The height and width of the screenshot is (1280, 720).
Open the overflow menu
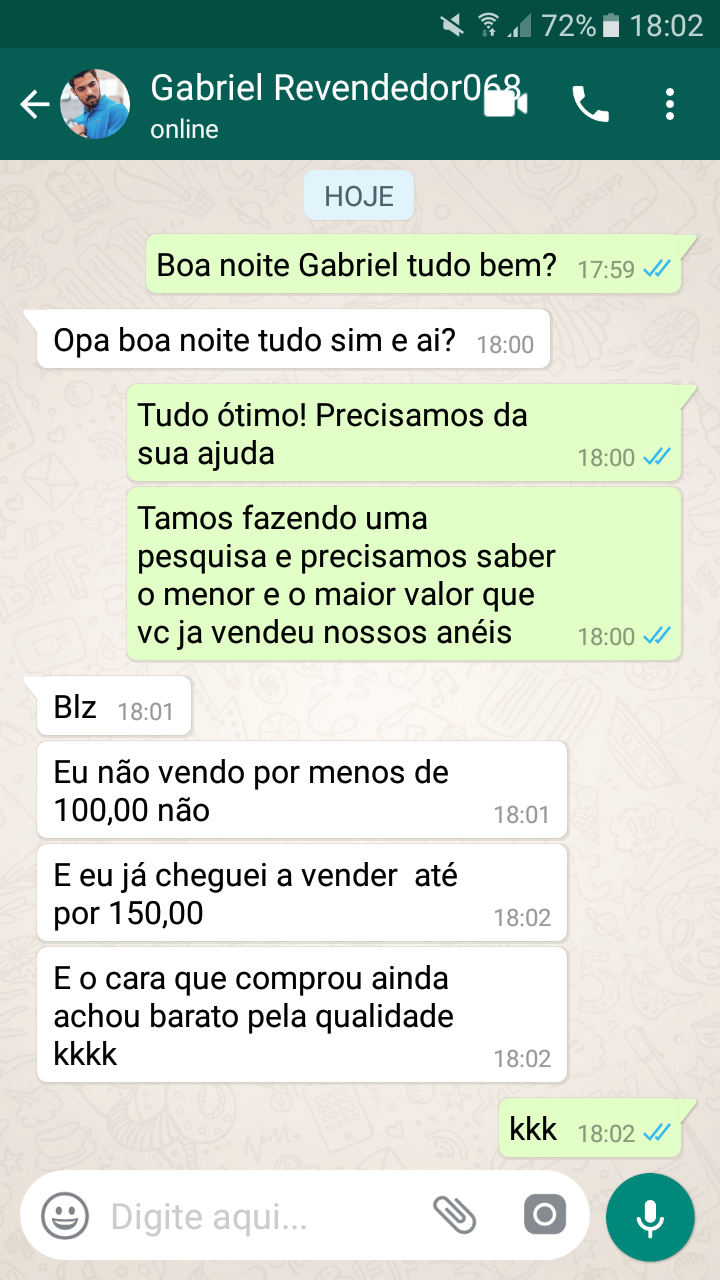click(x=669, y=104)
